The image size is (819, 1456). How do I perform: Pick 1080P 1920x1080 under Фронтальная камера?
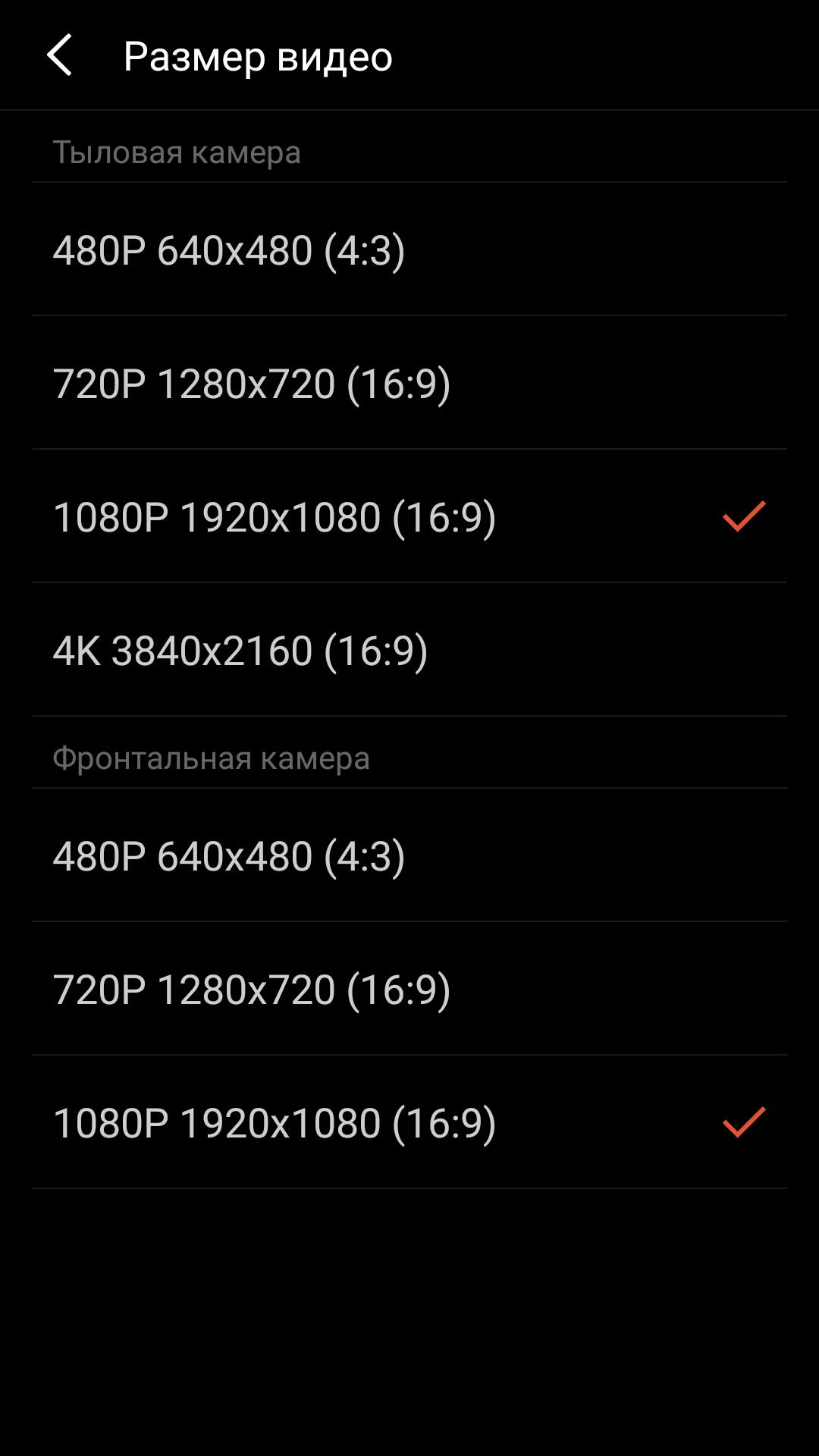click(x=409, y=1122)
